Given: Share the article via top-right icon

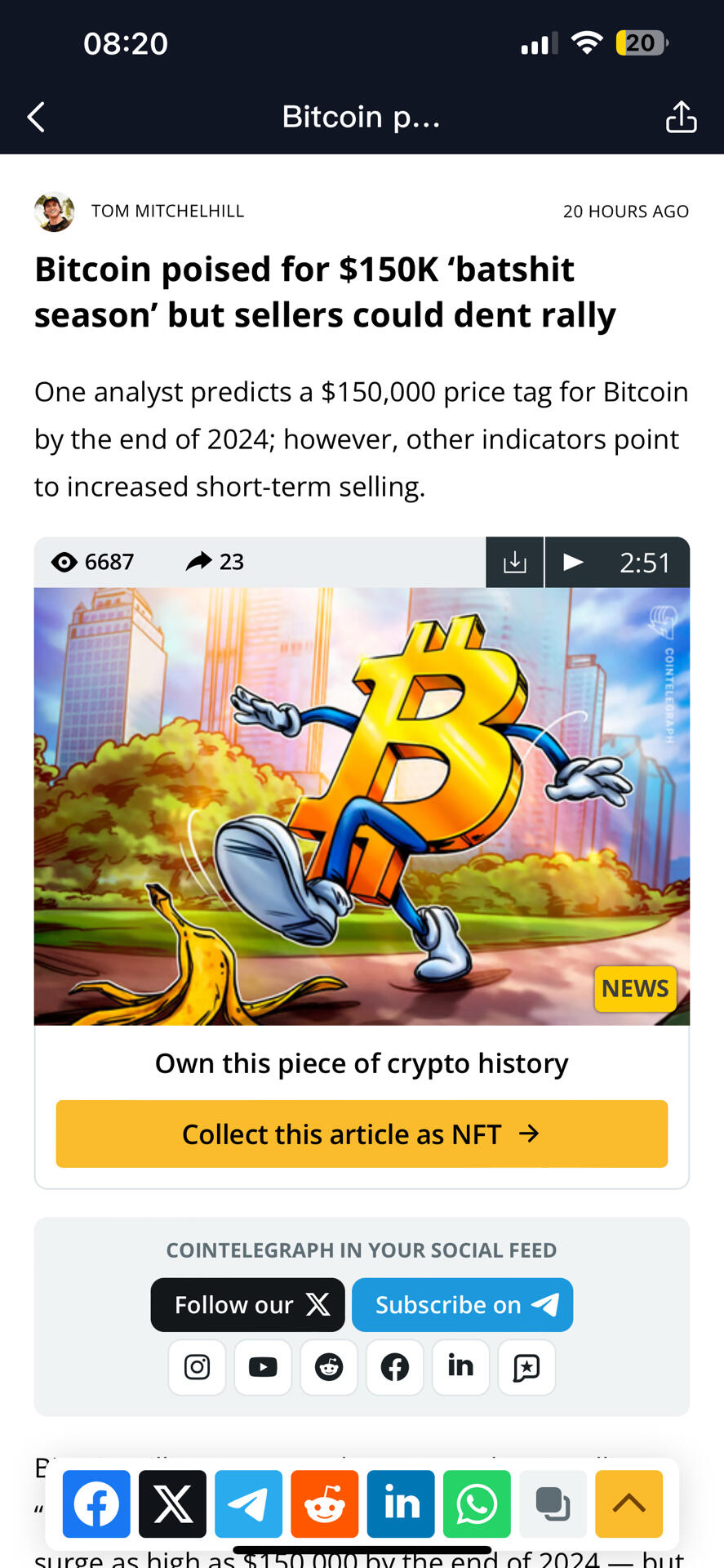Looking at the screenshot, I should coord(681,117).
